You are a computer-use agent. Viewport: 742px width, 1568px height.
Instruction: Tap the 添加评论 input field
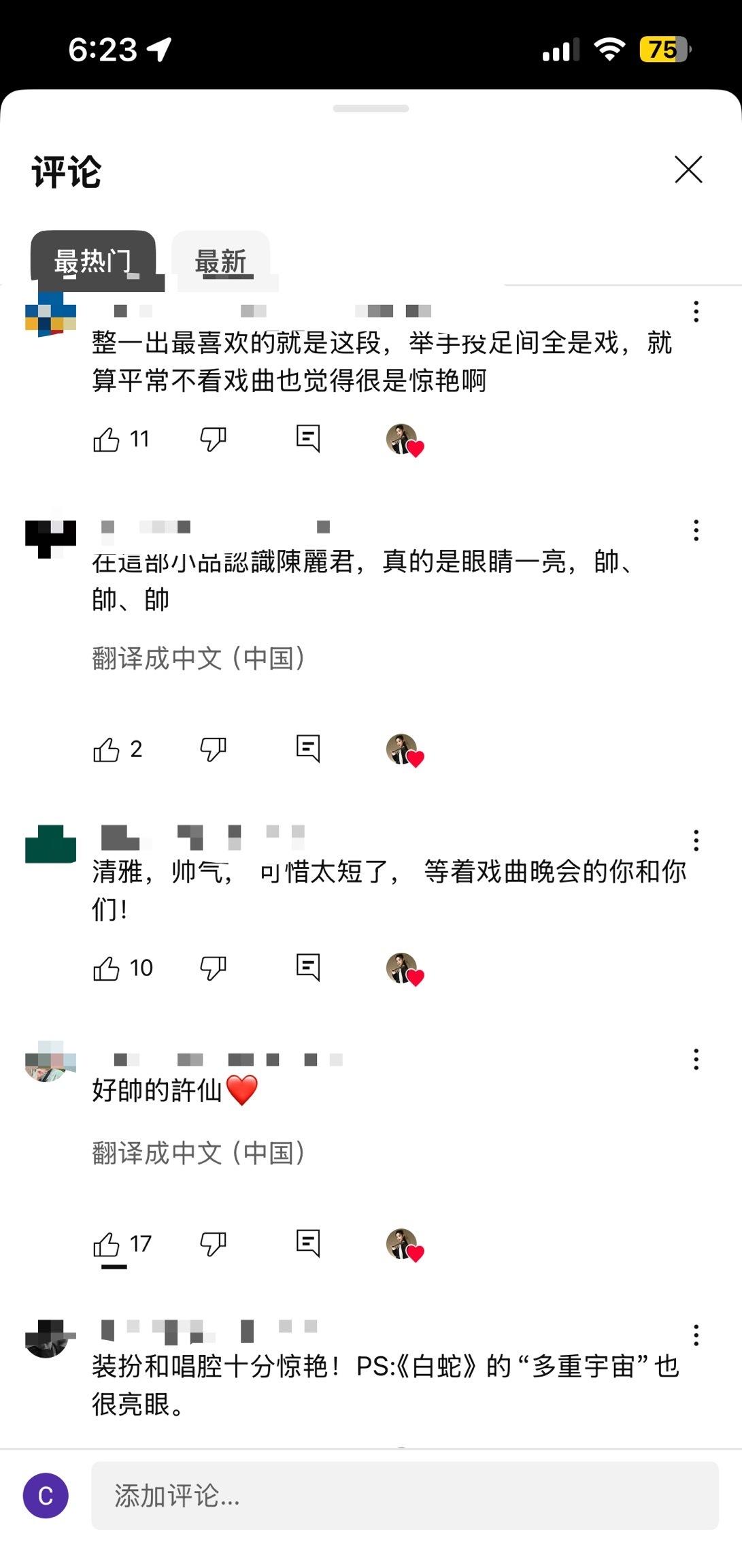click(x=405, y=1496)
